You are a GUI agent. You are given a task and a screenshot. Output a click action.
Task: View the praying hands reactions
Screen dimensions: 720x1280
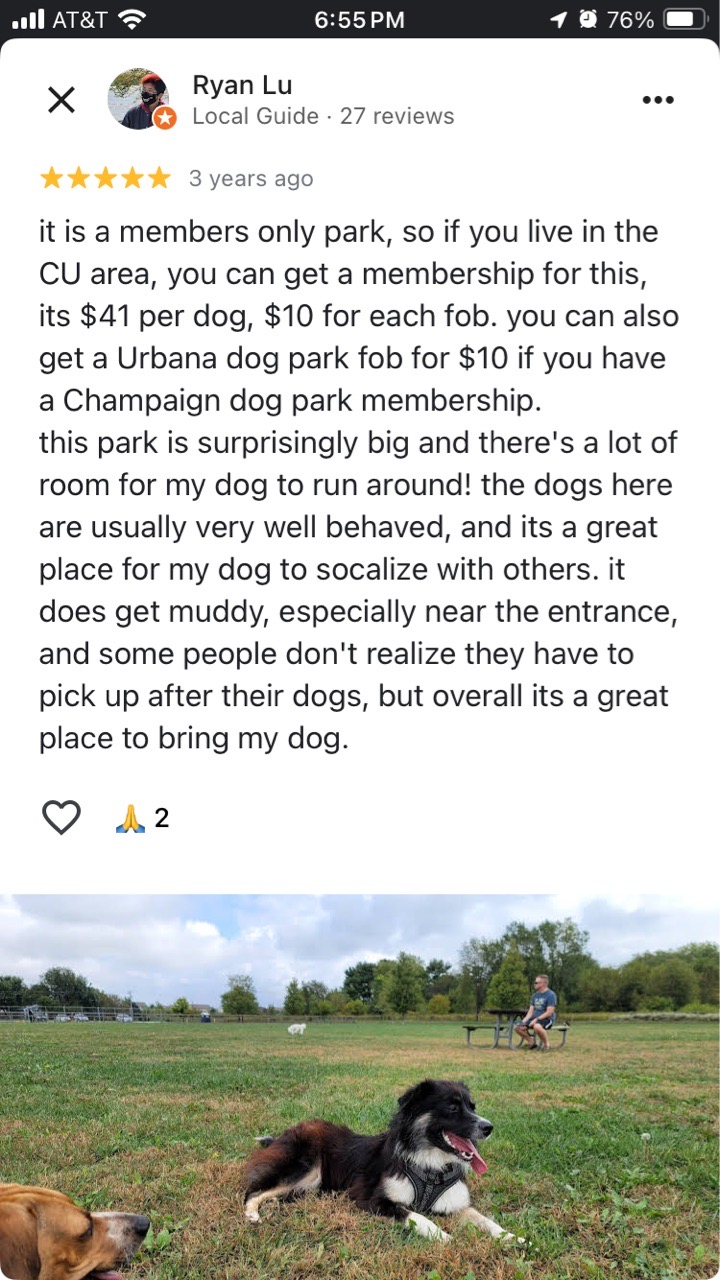142,819
